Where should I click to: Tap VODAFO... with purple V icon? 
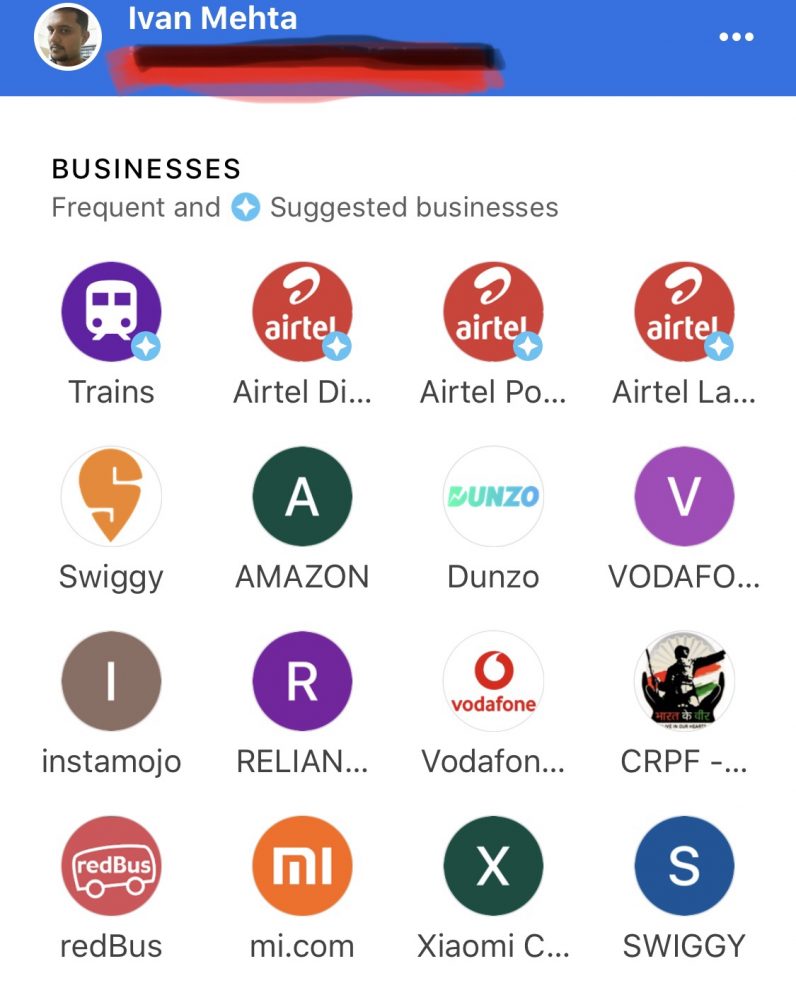(684, 496)
